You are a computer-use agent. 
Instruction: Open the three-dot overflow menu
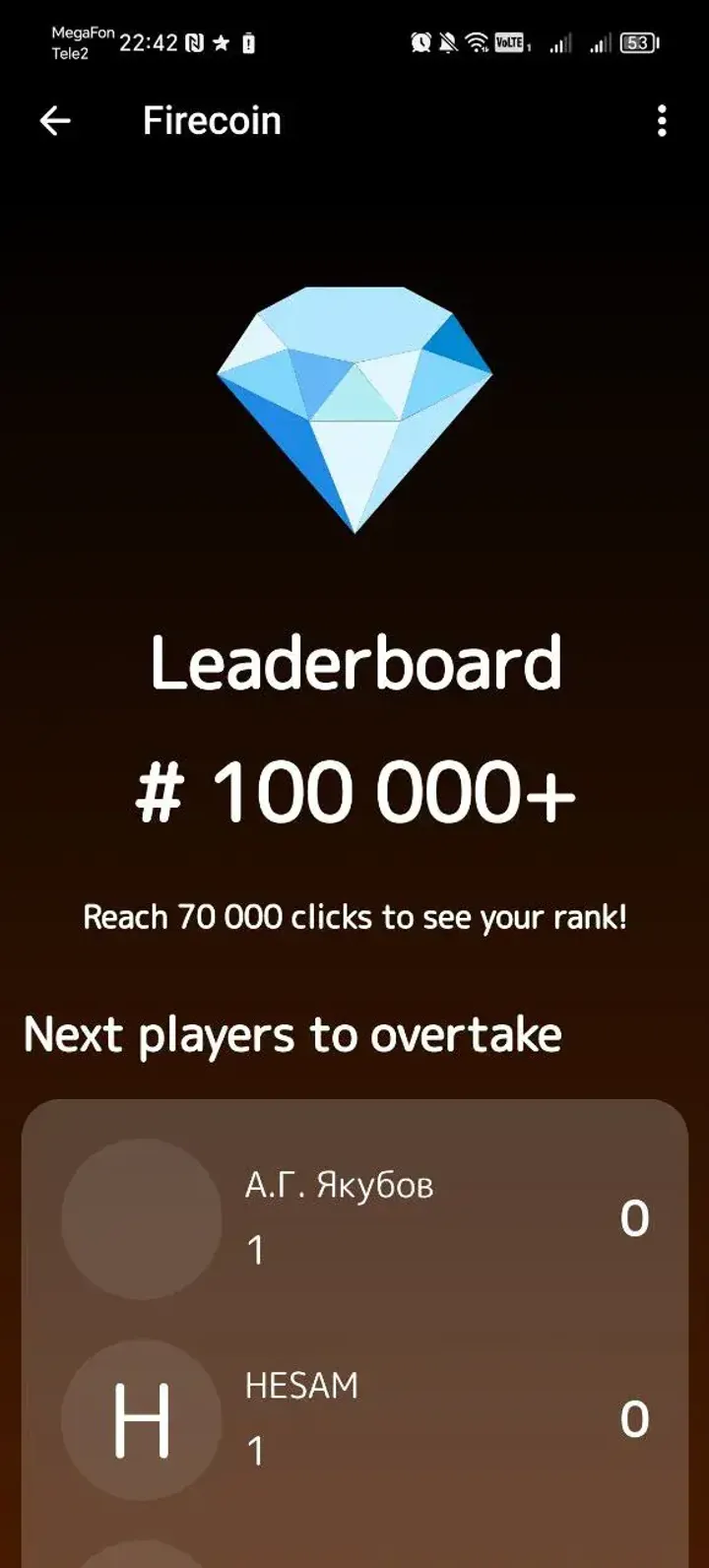[661, 120]
